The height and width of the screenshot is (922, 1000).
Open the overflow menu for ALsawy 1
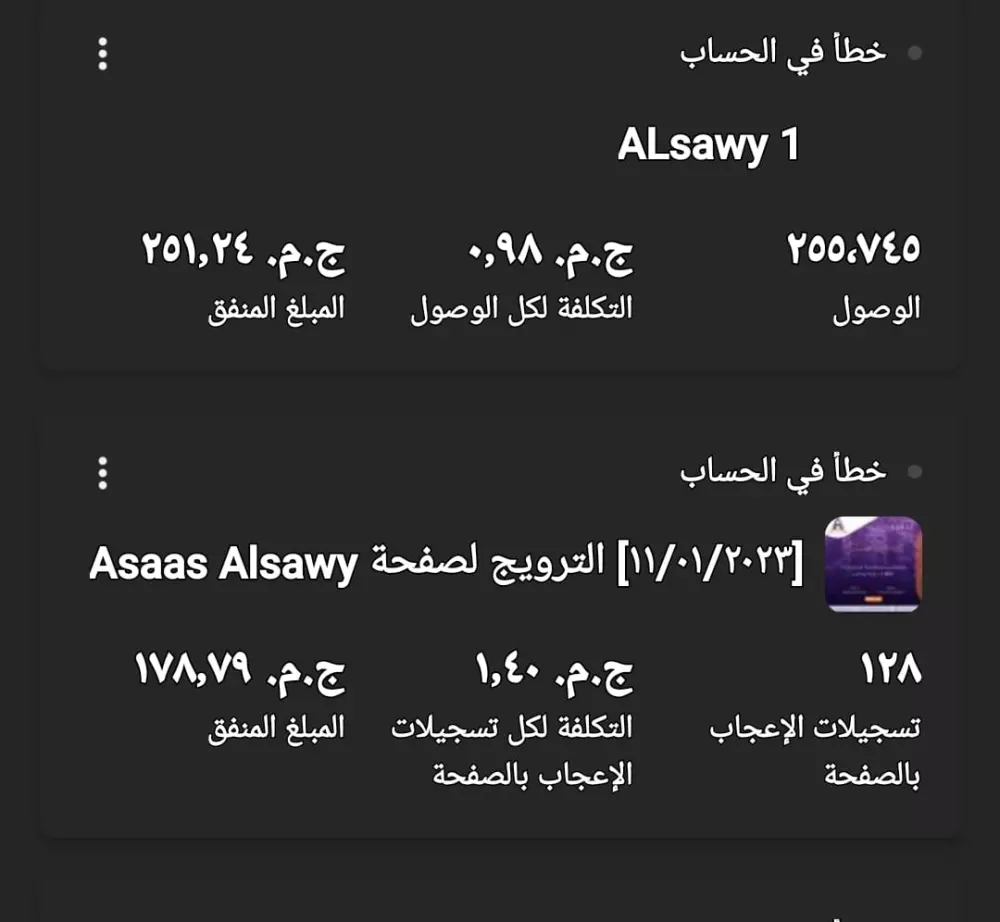(102, 54)
